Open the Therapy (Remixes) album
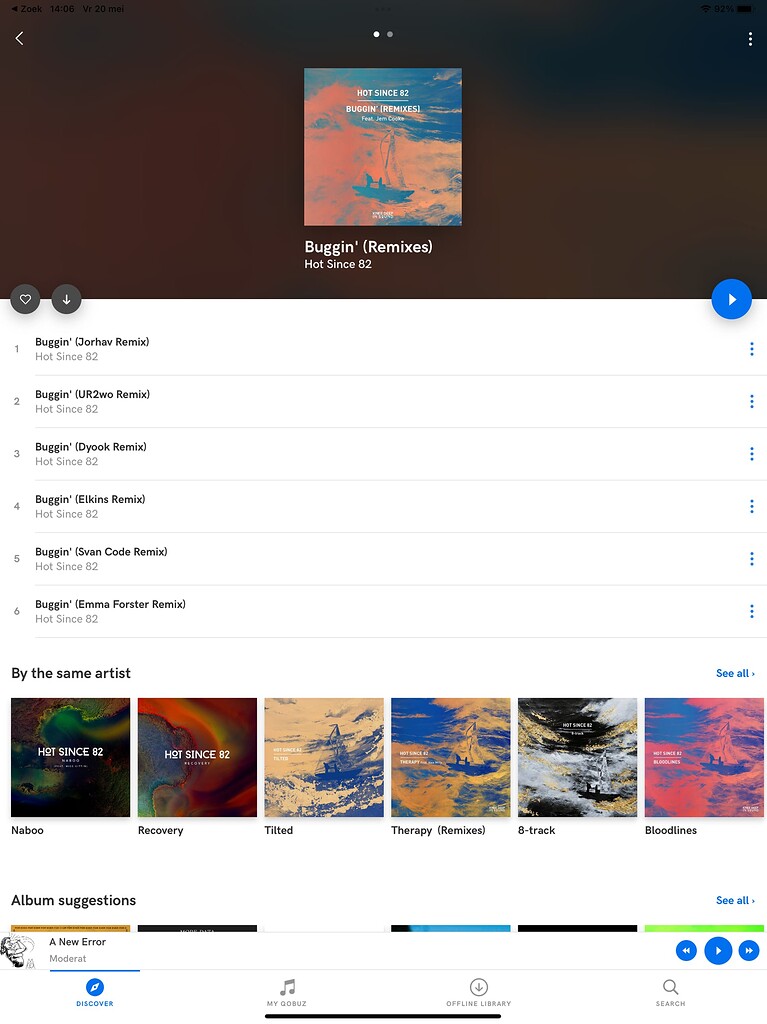This screenshot has height=1024, width=767. pos(451,757)
